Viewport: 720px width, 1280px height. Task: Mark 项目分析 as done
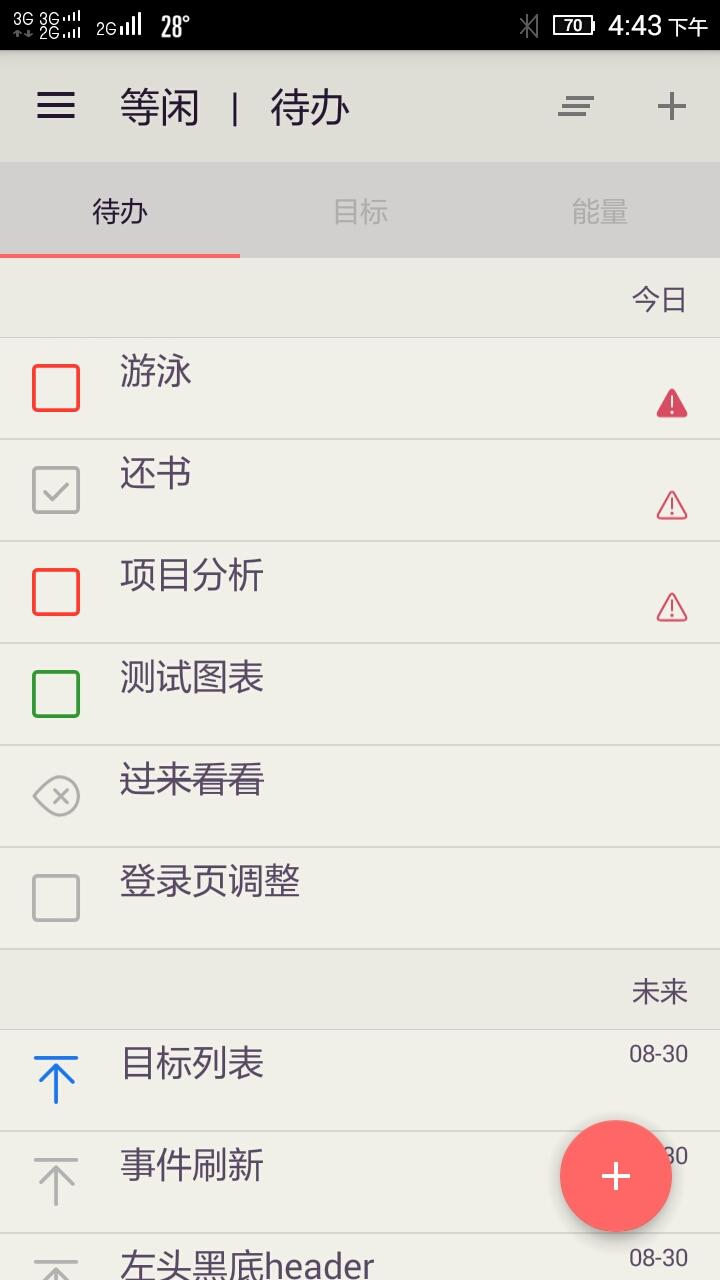coord(56,592)
